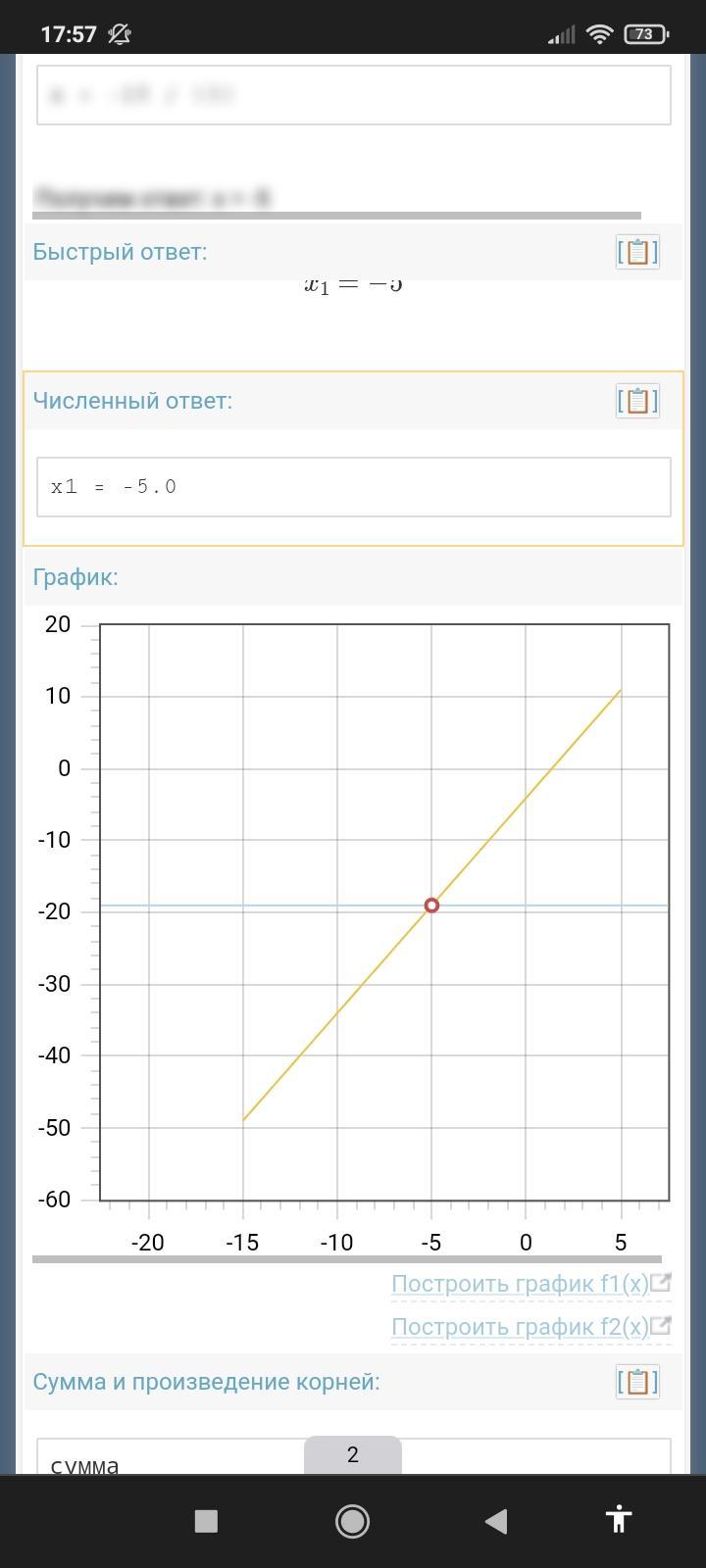The width and height of the screenshot is (706, 1568).
Task: Open the Построить график f2(x) link
Action: 520,1327
